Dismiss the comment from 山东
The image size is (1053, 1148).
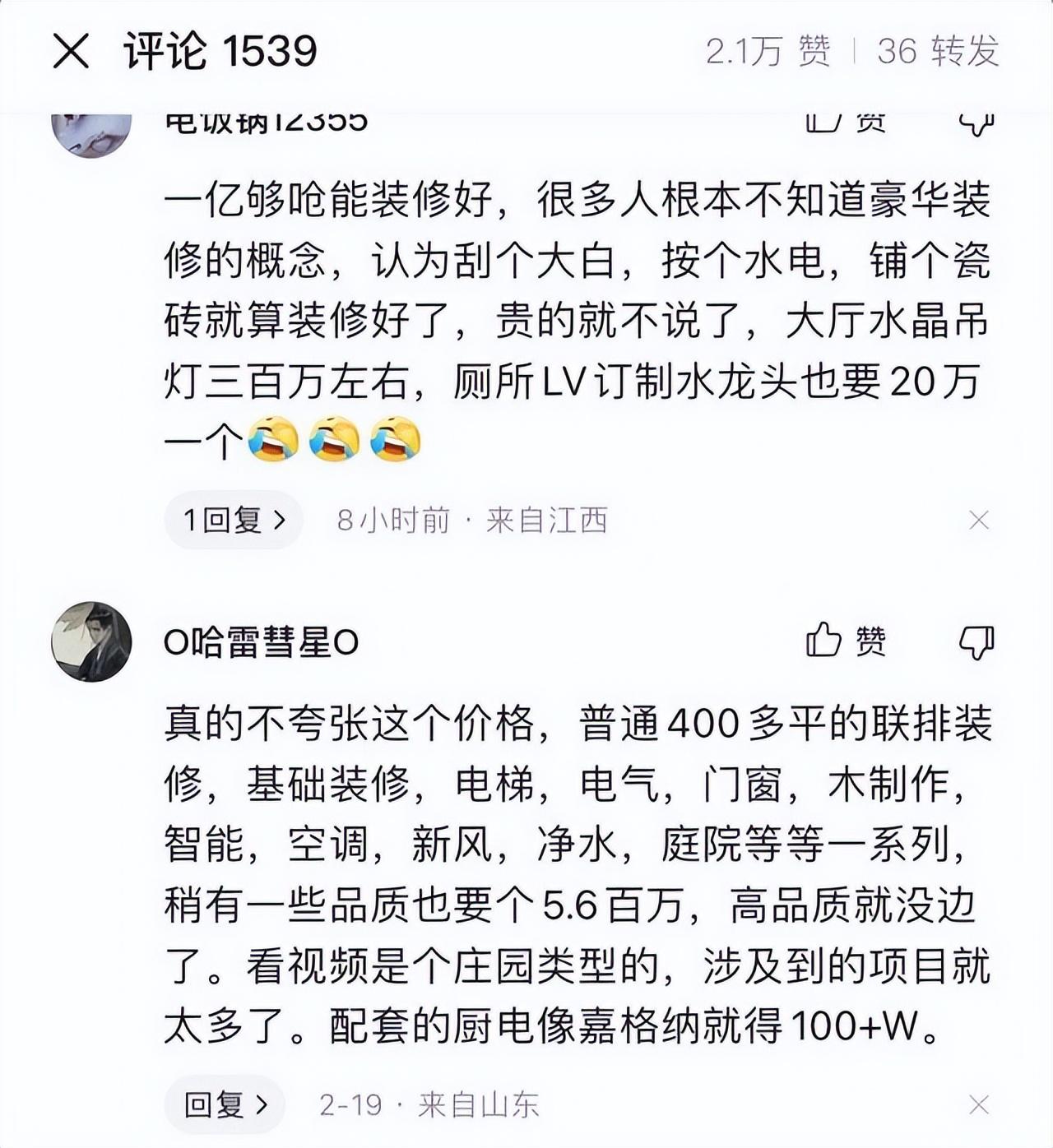point(978,1104)
